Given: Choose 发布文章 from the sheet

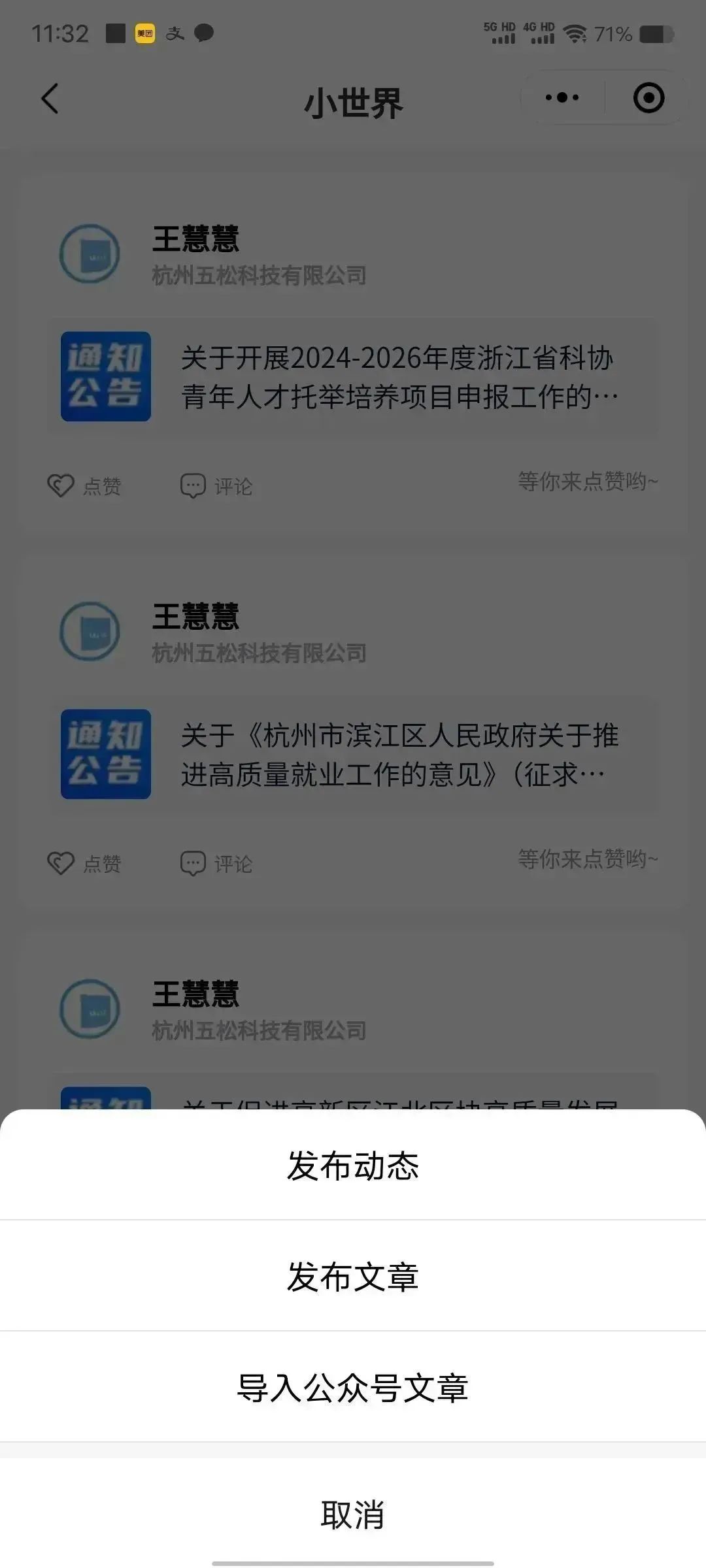Looking at the screenshot, I should click(x=353, y=1276).
